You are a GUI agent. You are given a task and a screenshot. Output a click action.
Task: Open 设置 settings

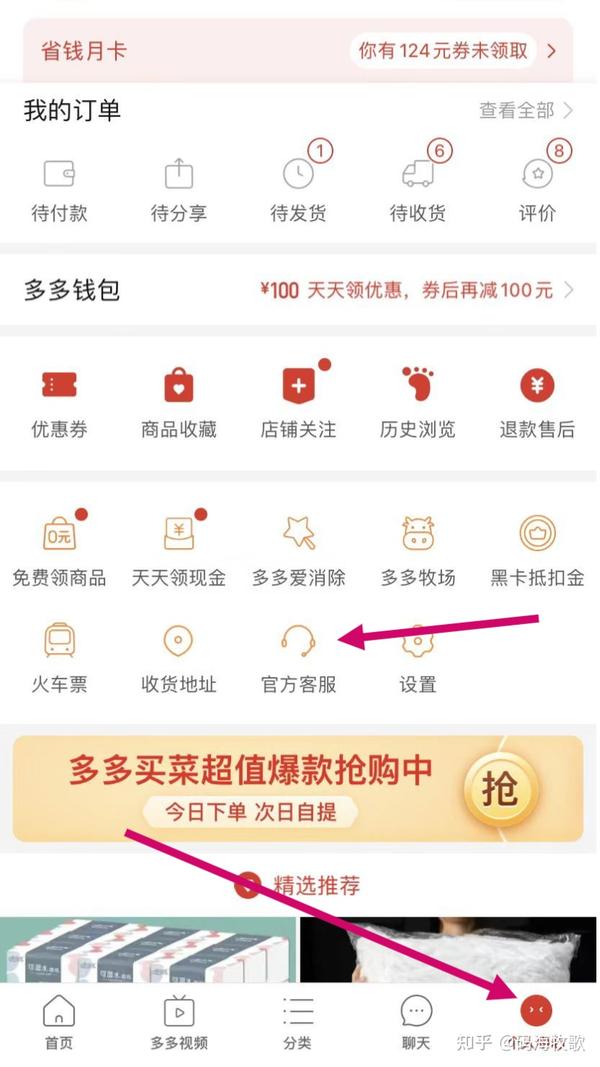pyautogui.click(x=418, y=659)
